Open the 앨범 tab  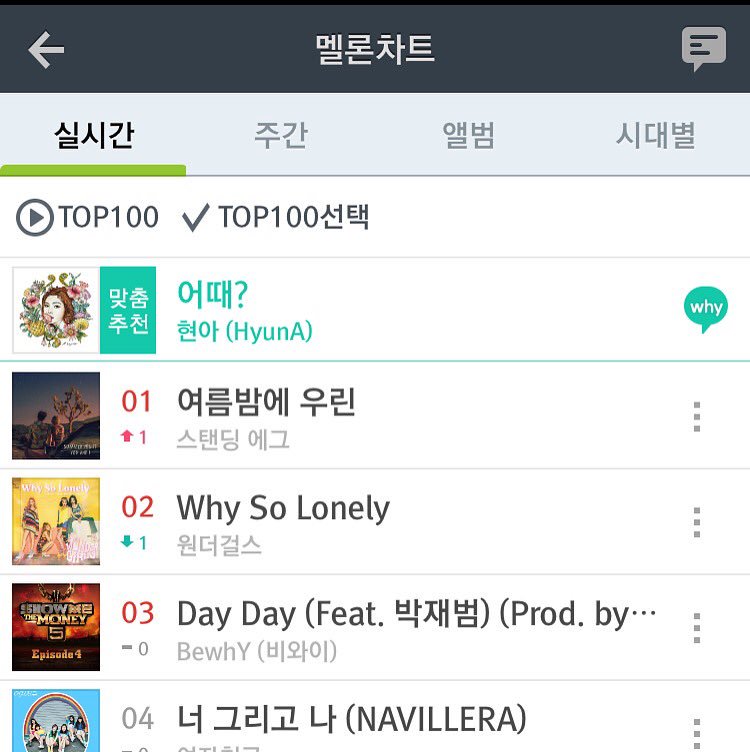[x=468, y=136]
